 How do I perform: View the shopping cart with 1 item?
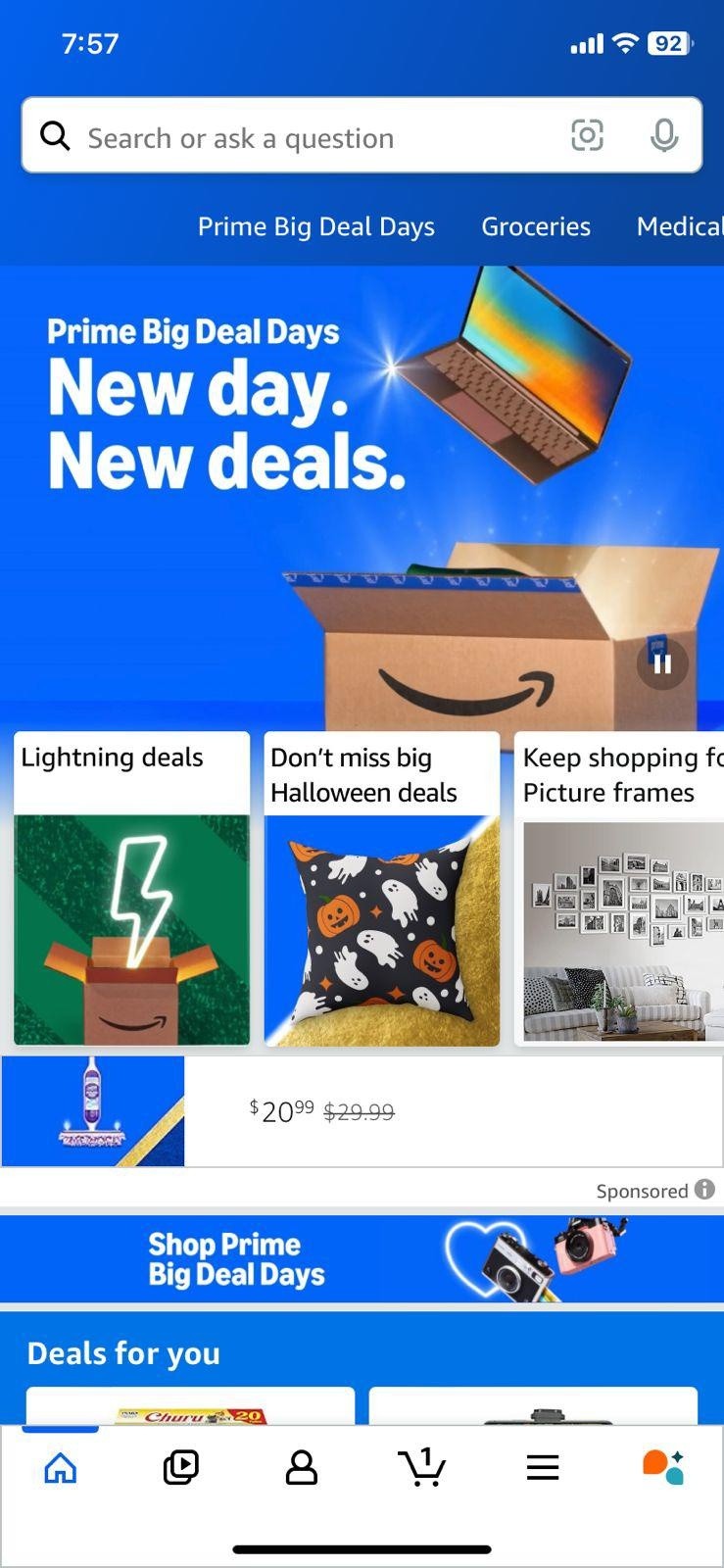(x=421, y=1466)
